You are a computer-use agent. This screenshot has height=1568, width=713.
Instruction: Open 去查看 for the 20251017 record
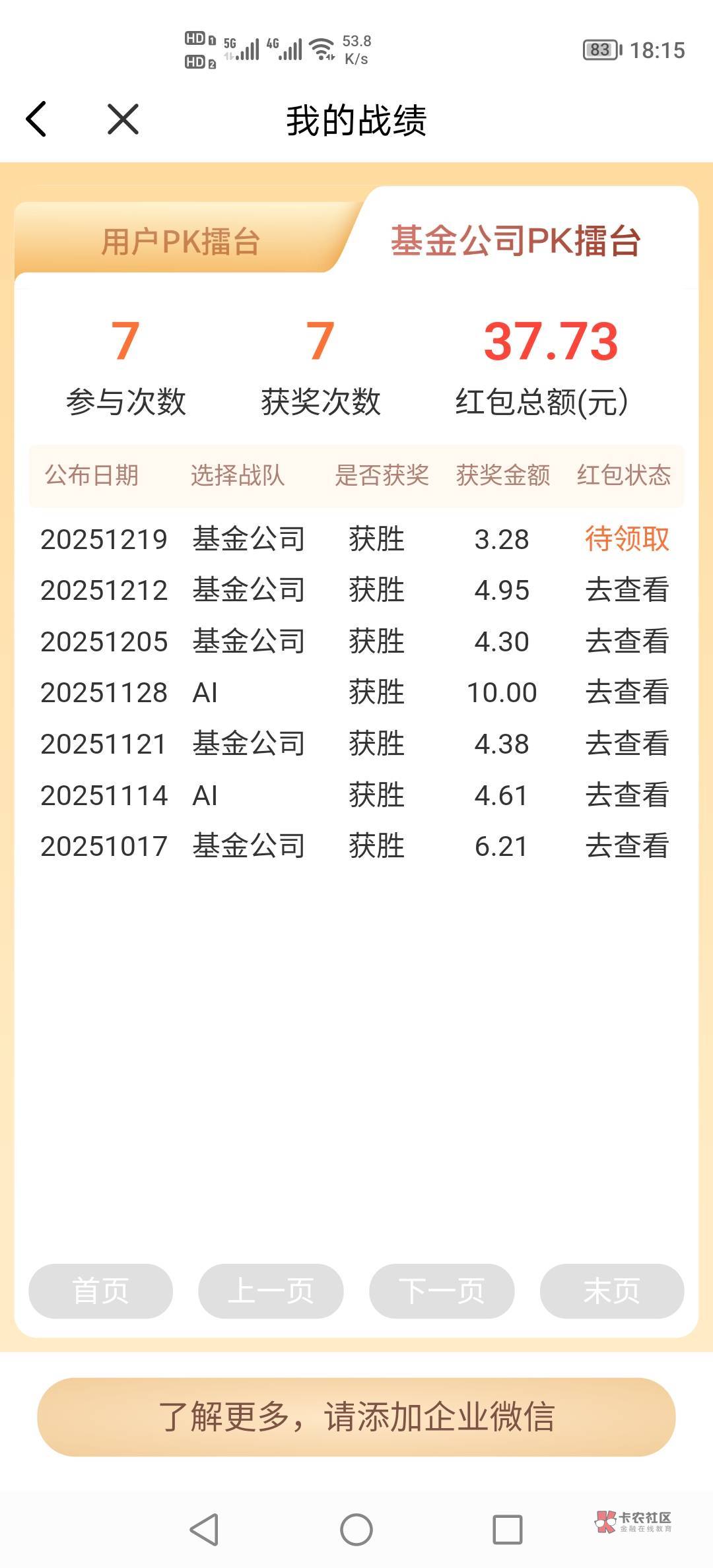627,846
